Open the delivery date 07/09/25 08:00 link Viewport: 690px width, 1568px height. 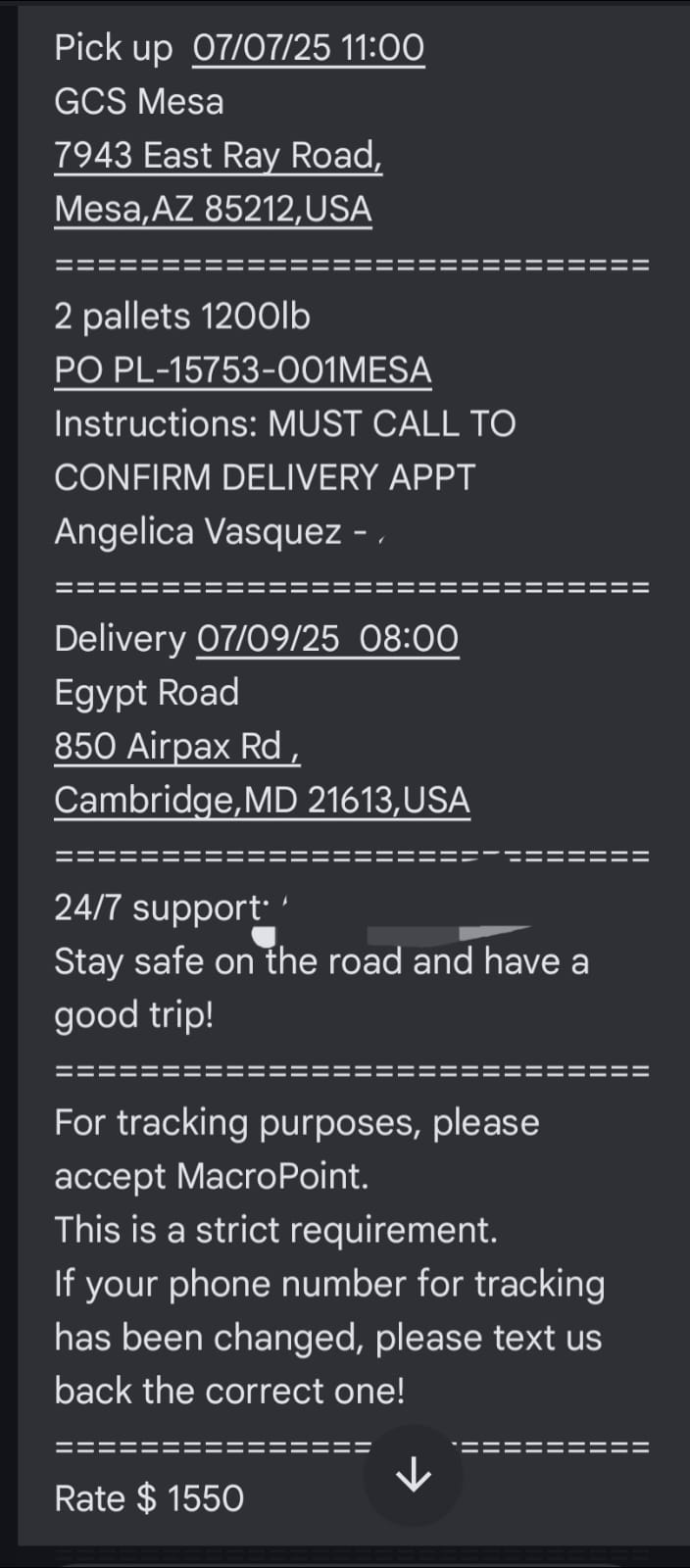tap(327, 639)
